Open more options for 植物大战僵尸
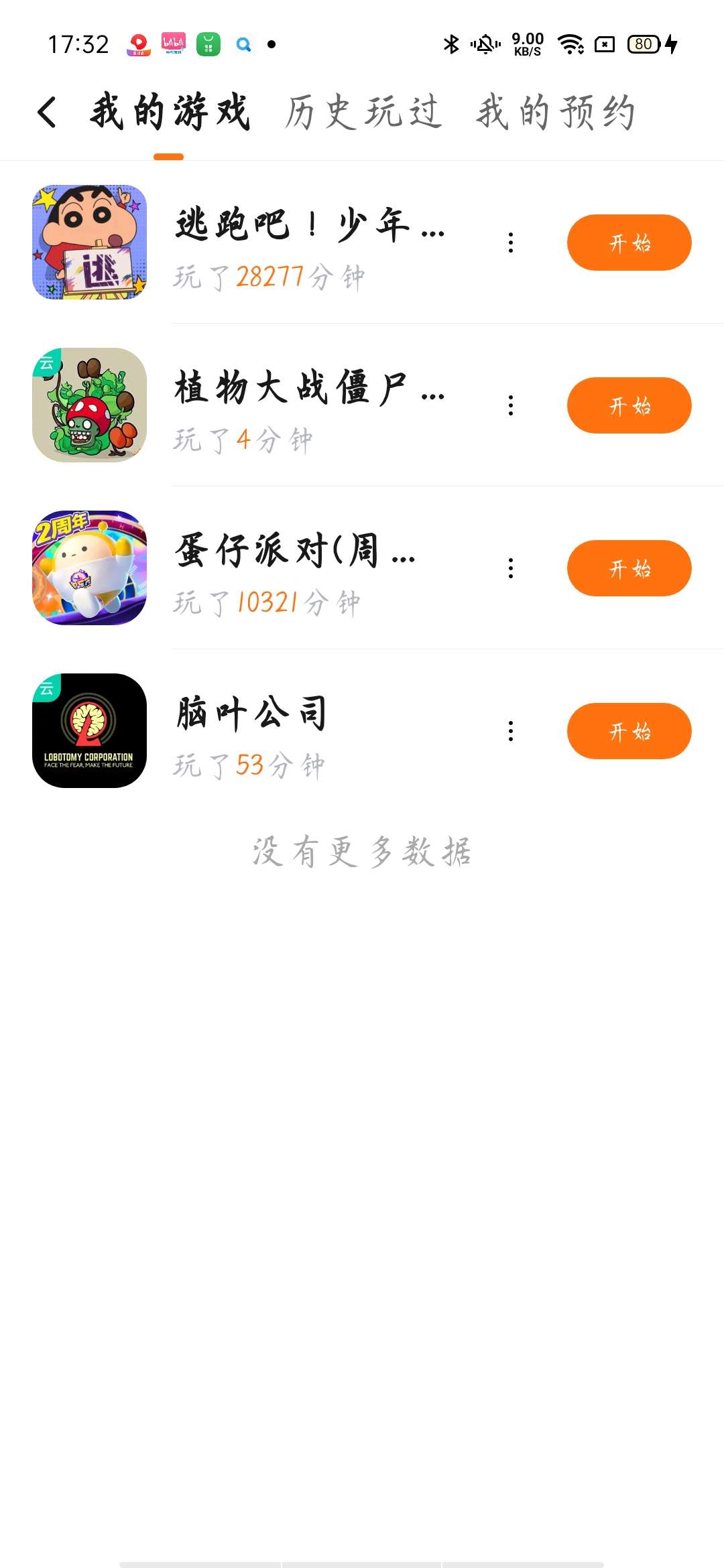 tap(511, 405)
